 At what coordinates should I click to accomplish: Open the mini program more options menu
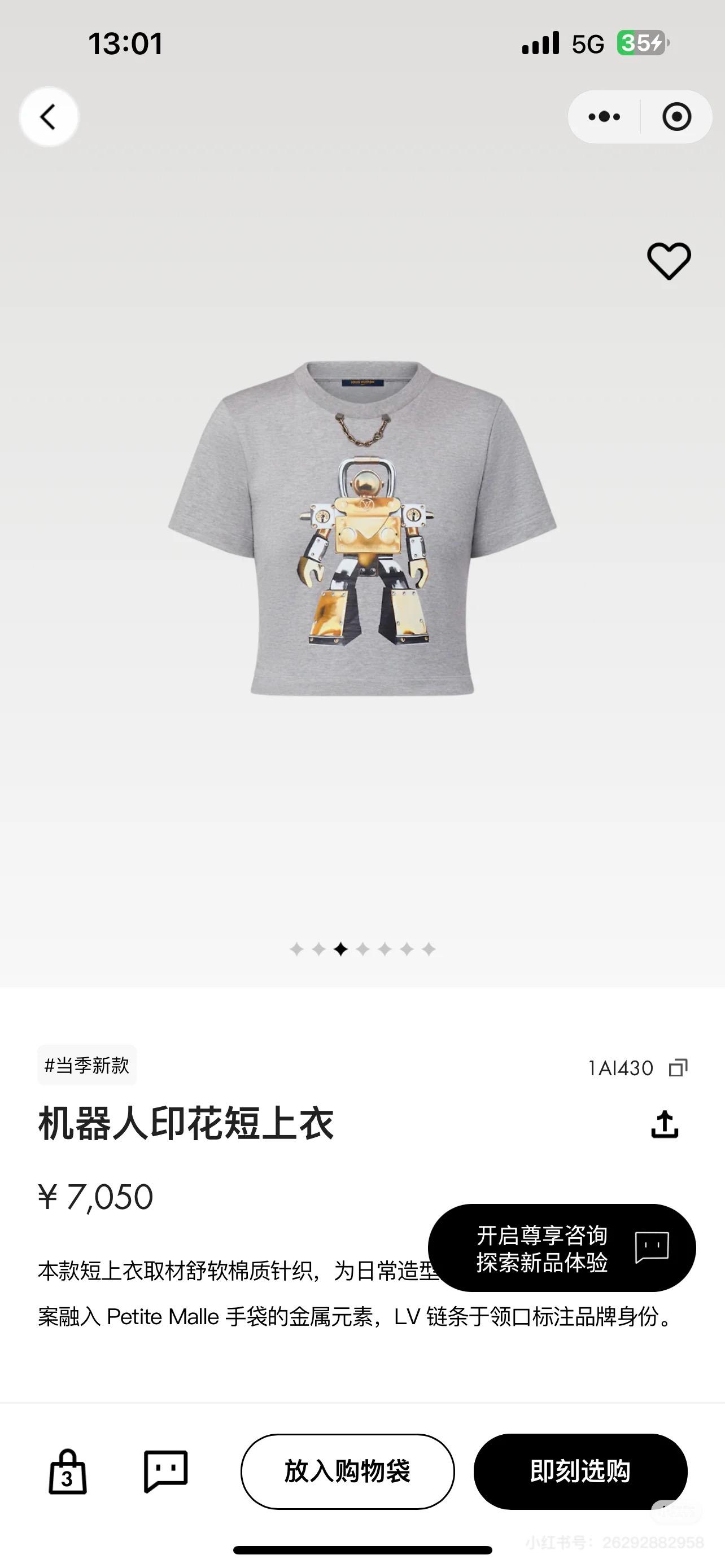[x=605, y=117]
